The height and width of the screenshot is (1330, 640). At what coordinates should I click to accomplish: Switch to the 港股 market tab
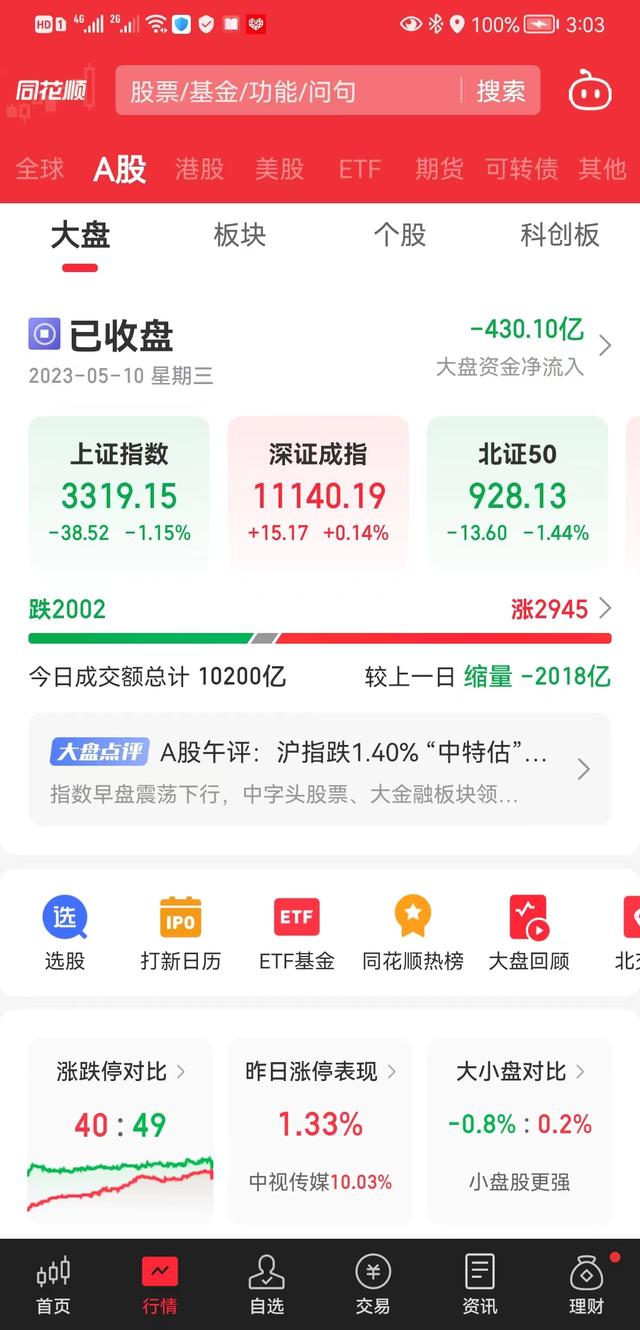click(199, 169)
